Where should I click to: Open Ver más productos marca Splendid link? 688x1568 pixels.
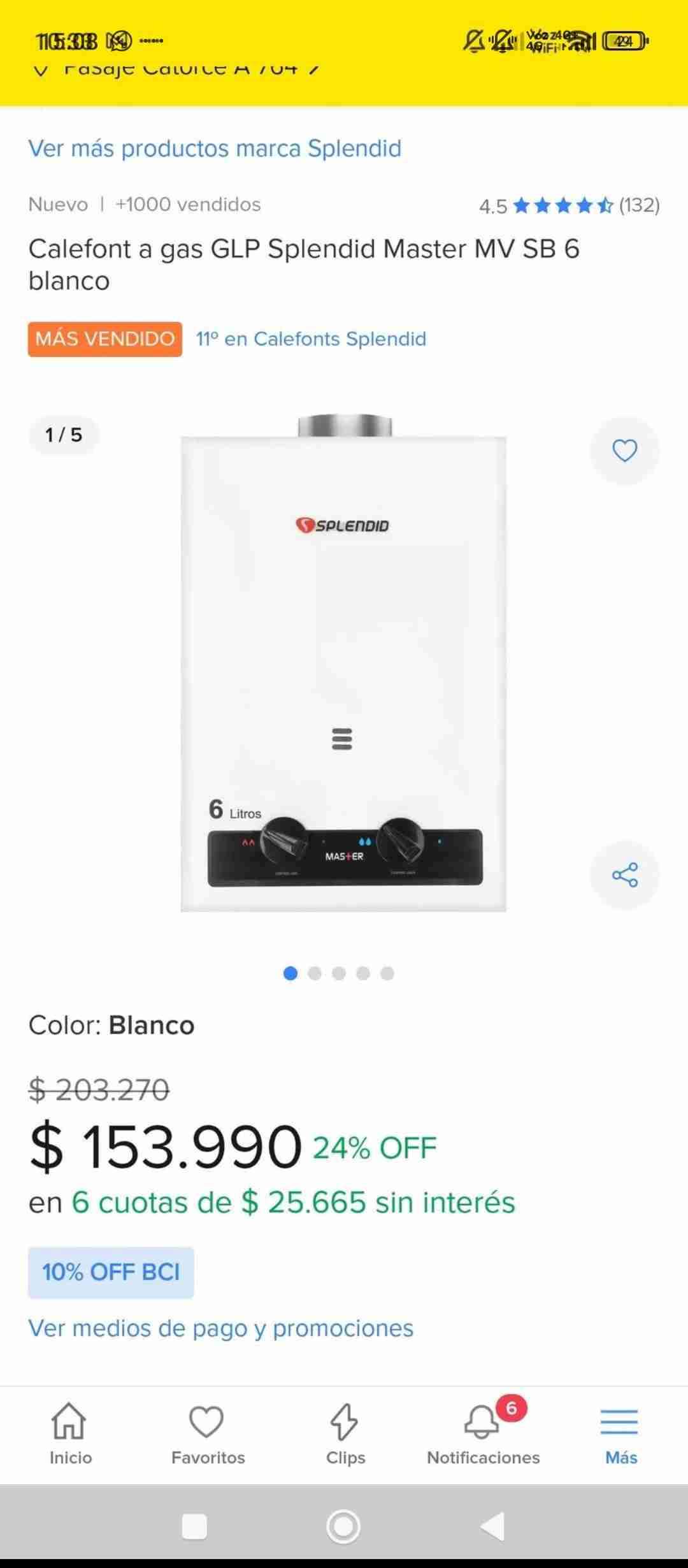pos(214,149)
